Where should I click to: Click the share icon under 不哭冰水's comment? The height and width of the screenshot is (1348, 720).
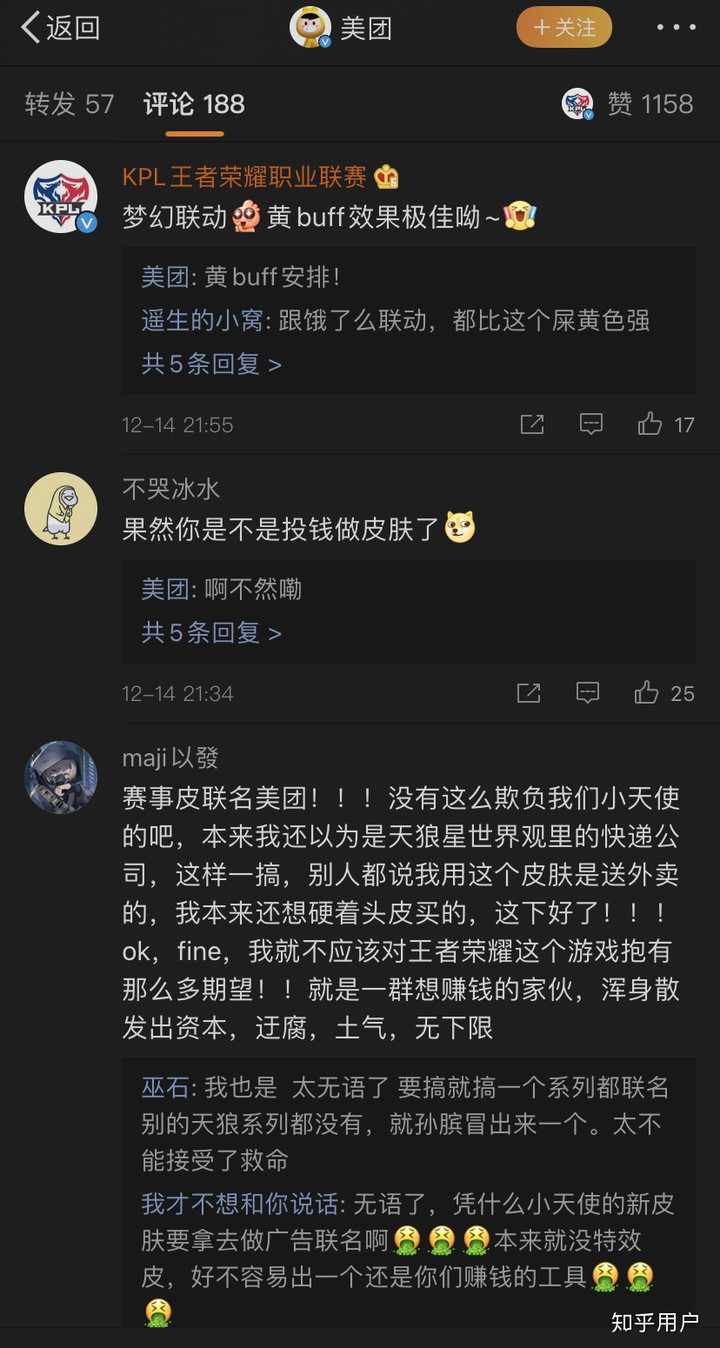coord(527,692)
